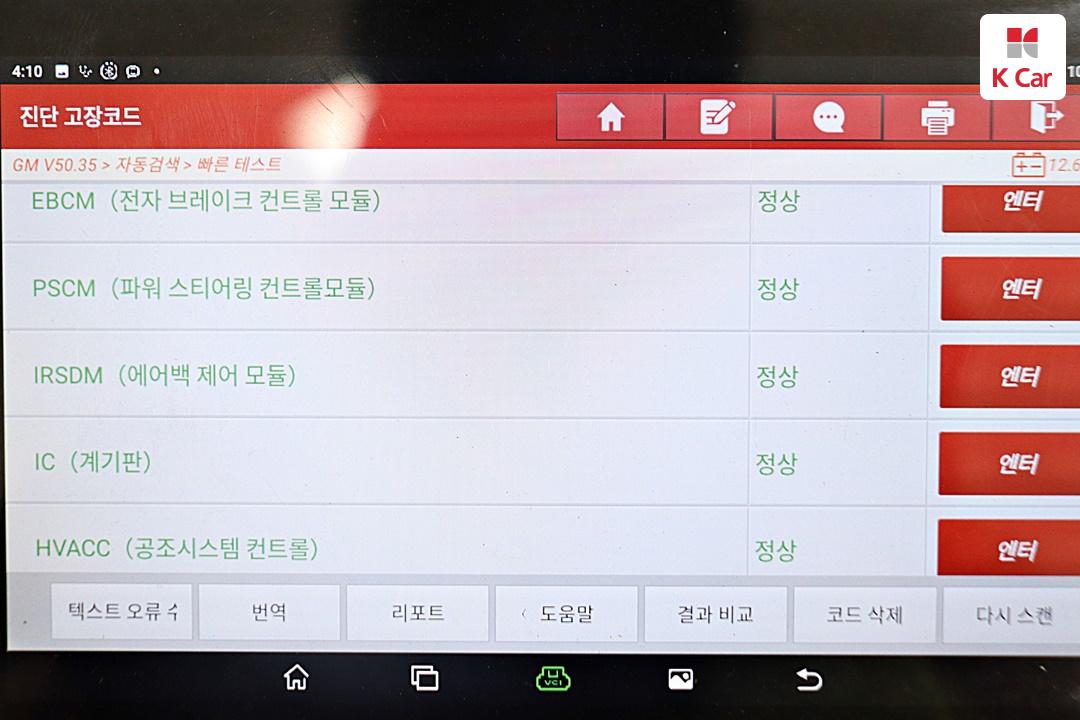Image resolution: width=1080 pixels, height=720 pixels.
Task: Enter the PSCM power steering module
Action: [1012, 289]
